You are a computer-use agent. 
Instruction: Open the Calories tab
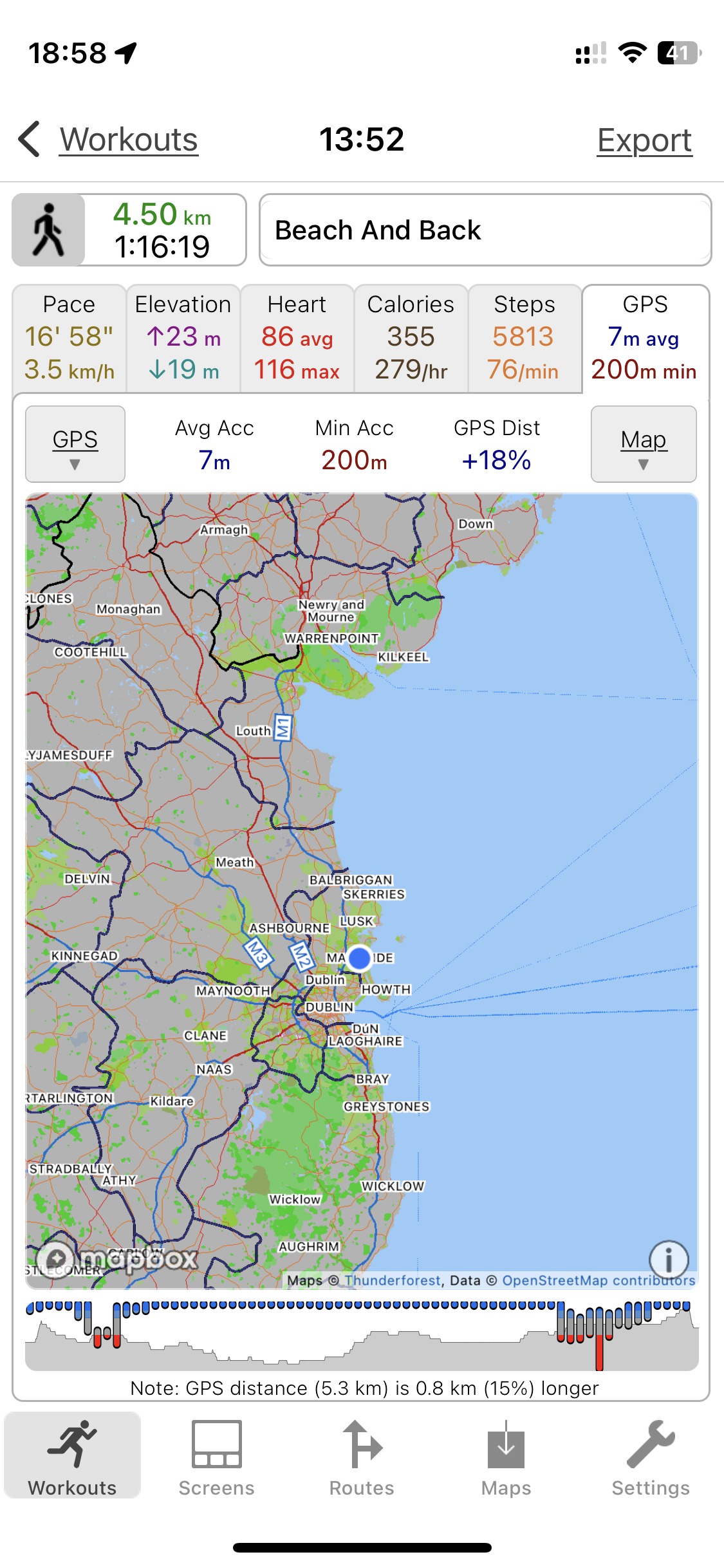click(x=411, y=338)
